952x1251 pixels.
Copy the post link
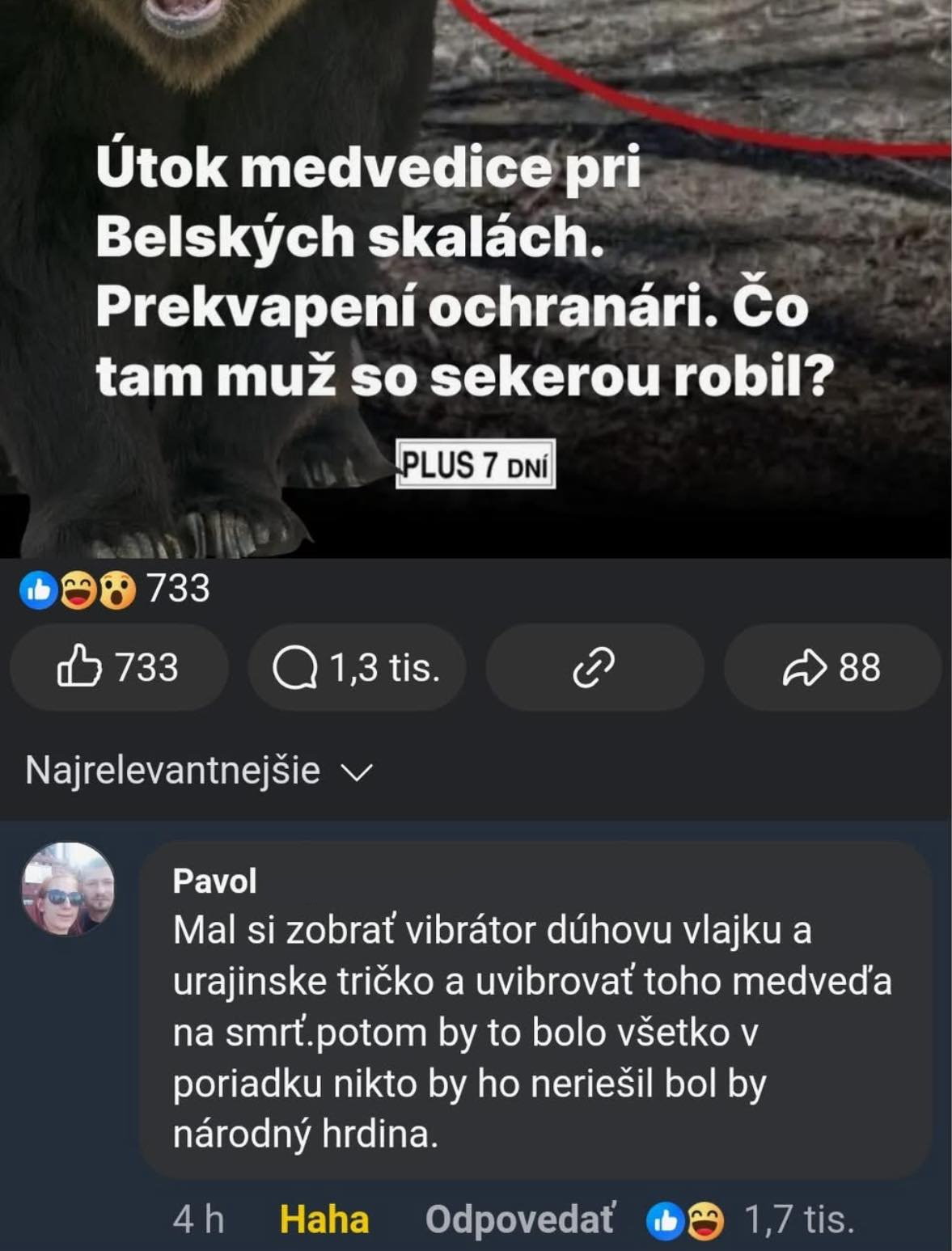pyautogui.click(x=594, y=668)
